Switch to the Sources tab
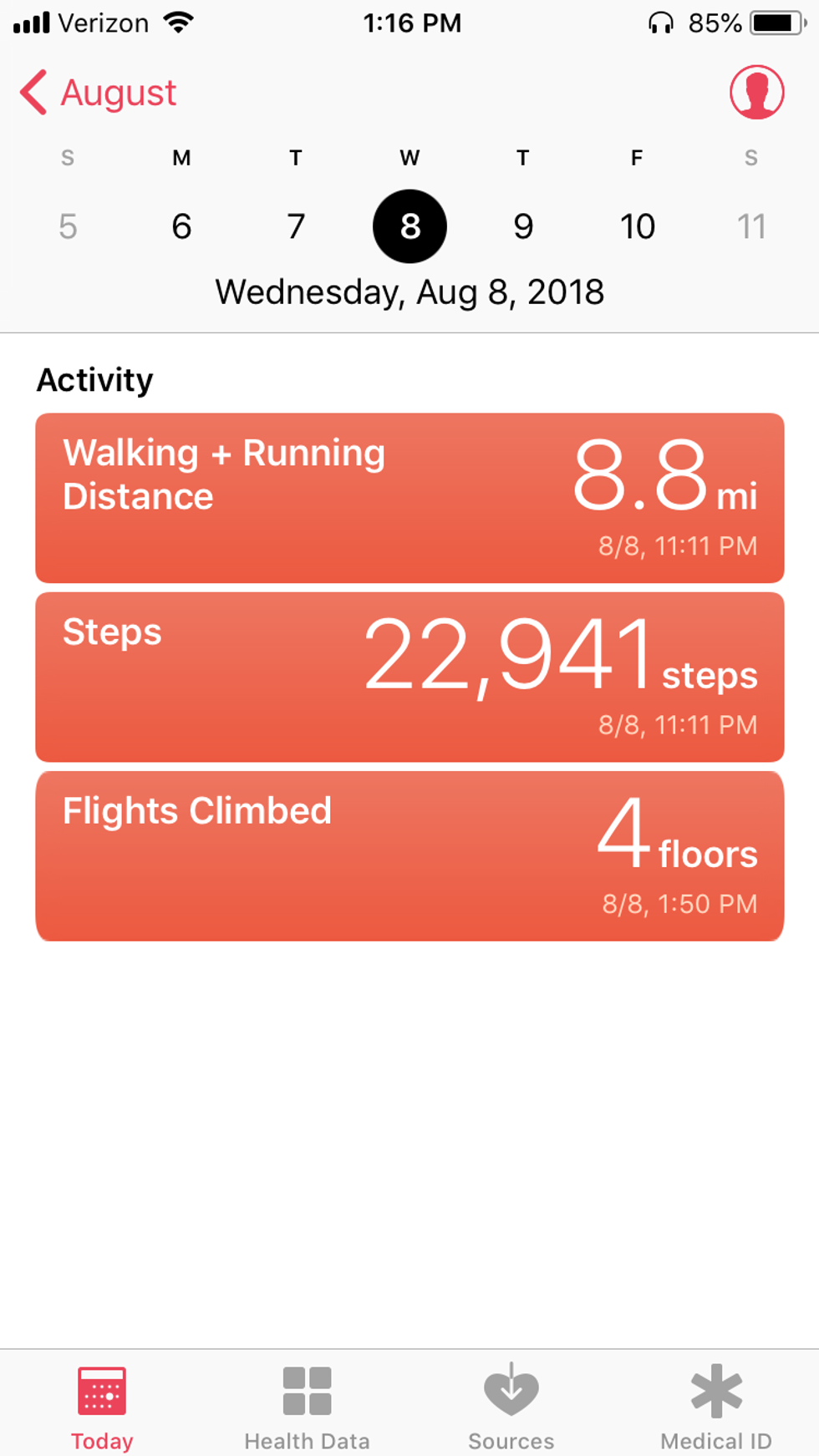This screenshot has height=1456, width=819. (x=511, y=1406)
